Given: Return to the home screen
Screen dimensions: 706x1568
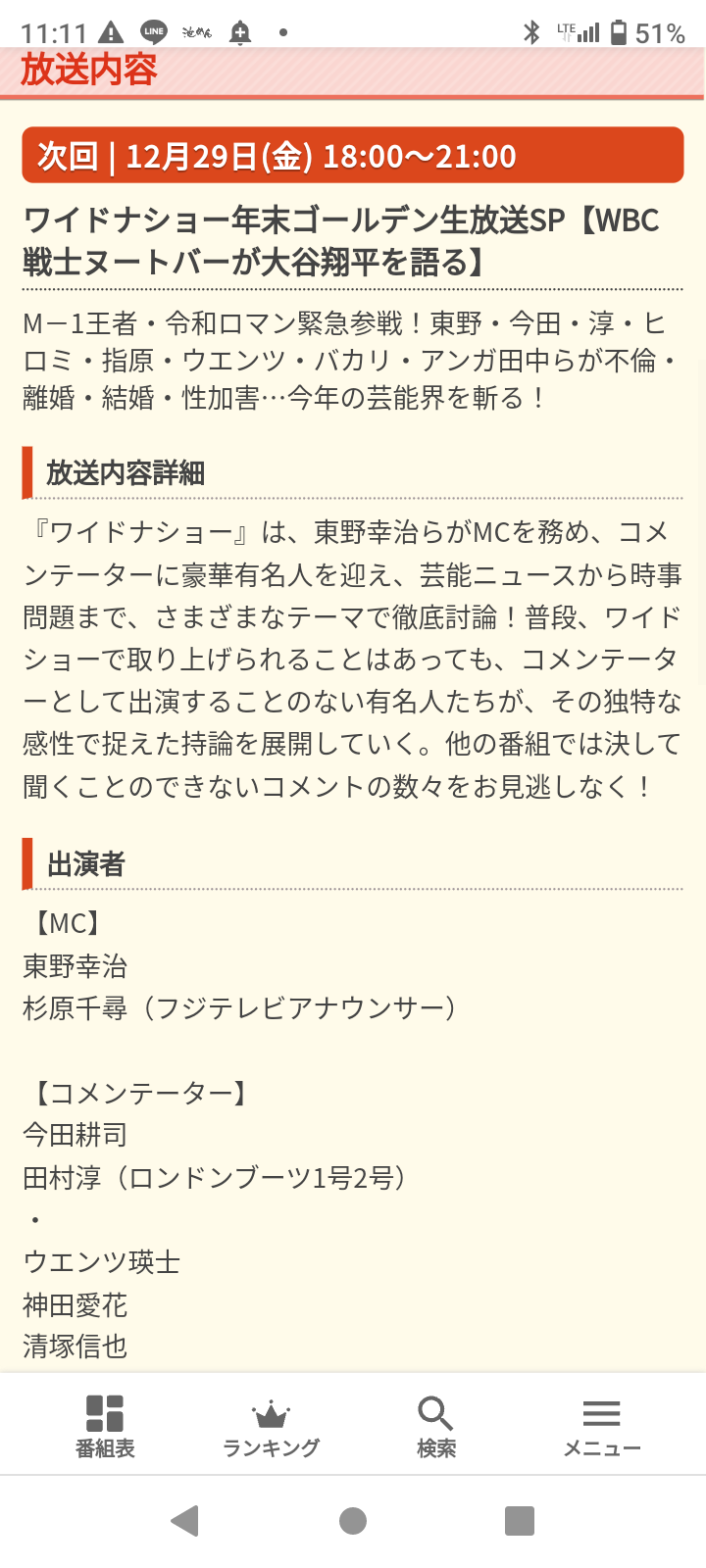Looking at the screenshot, I should tap(353, 1521).
